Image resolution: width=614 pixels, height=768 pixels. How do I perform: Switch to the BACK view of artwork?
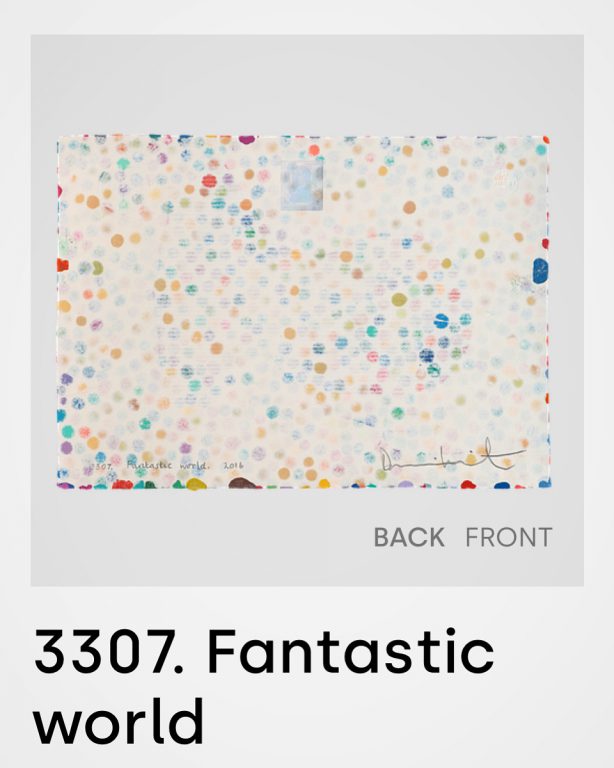coord(408,537)
